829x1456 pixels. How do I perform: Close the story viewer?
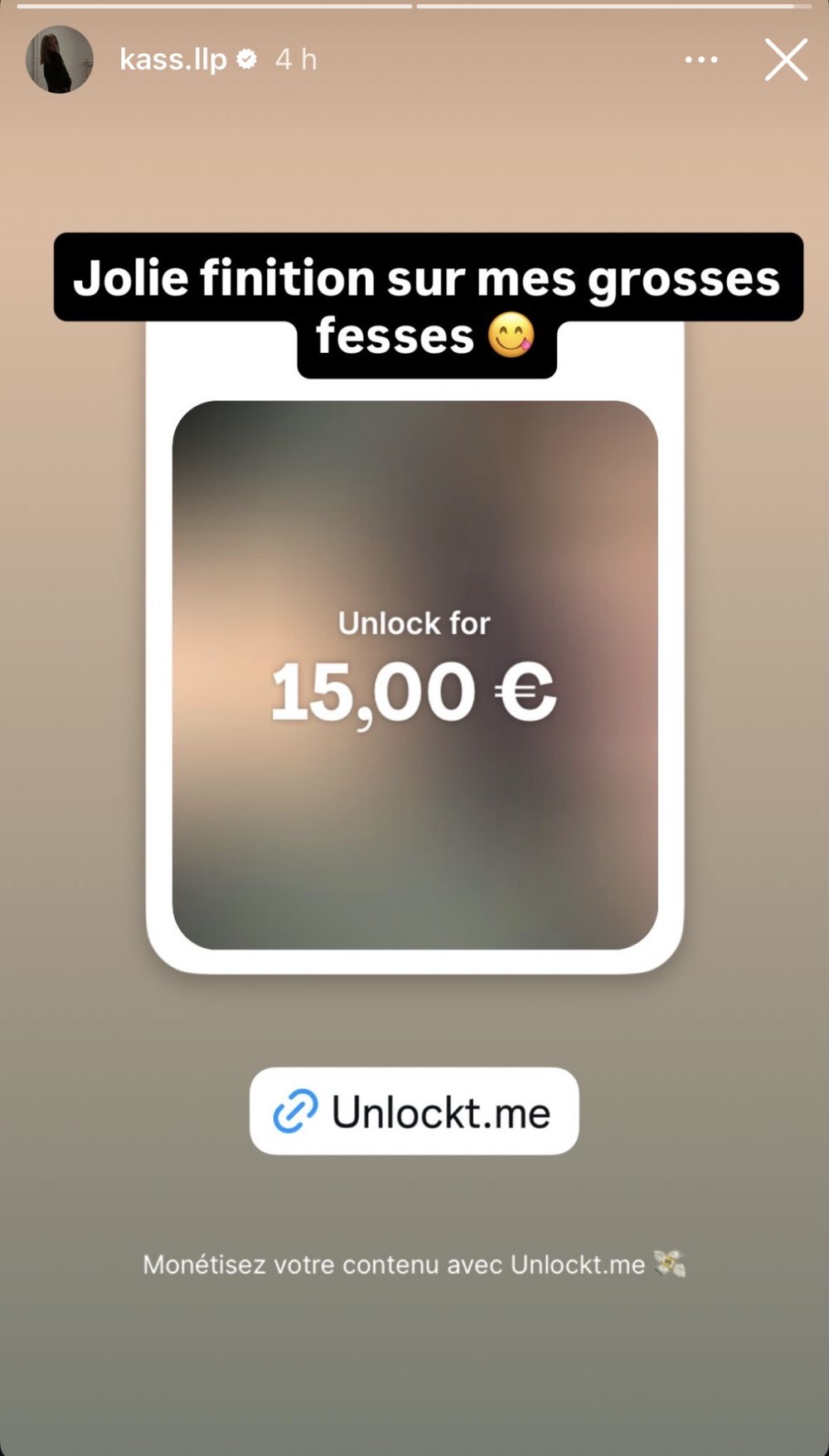coord(785,60)
